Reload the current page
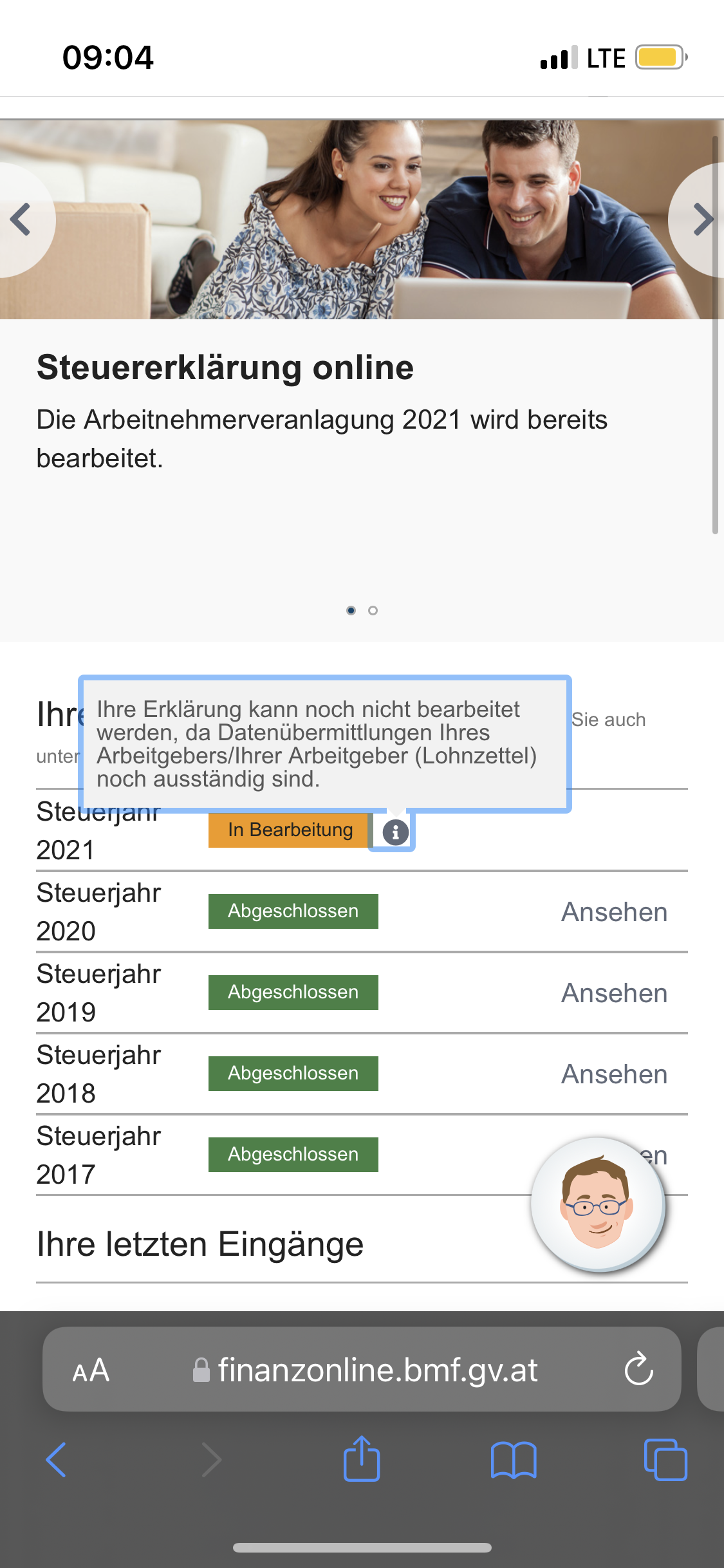The image size is (724, 1568). click(638, 1369)
